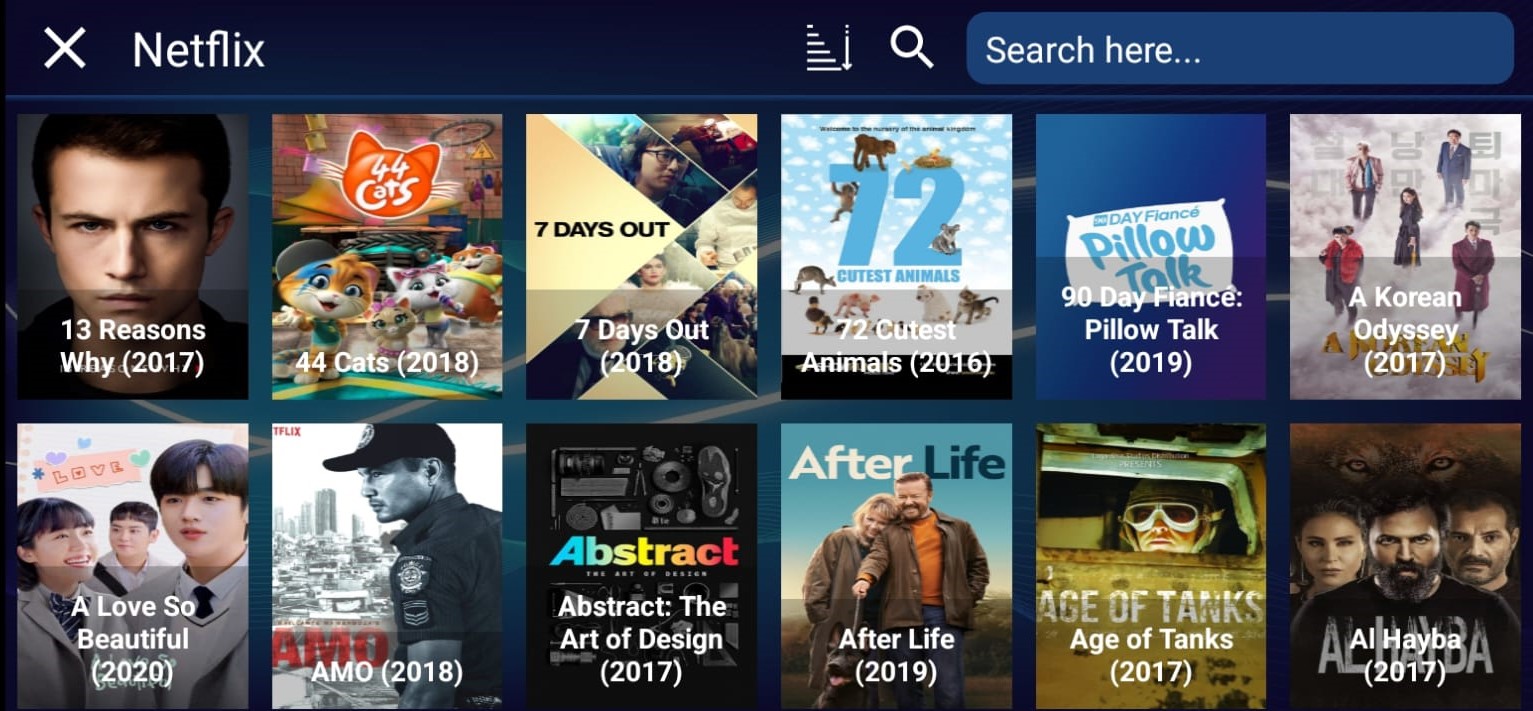View 72 Cutest Animals (2016)

896,256
